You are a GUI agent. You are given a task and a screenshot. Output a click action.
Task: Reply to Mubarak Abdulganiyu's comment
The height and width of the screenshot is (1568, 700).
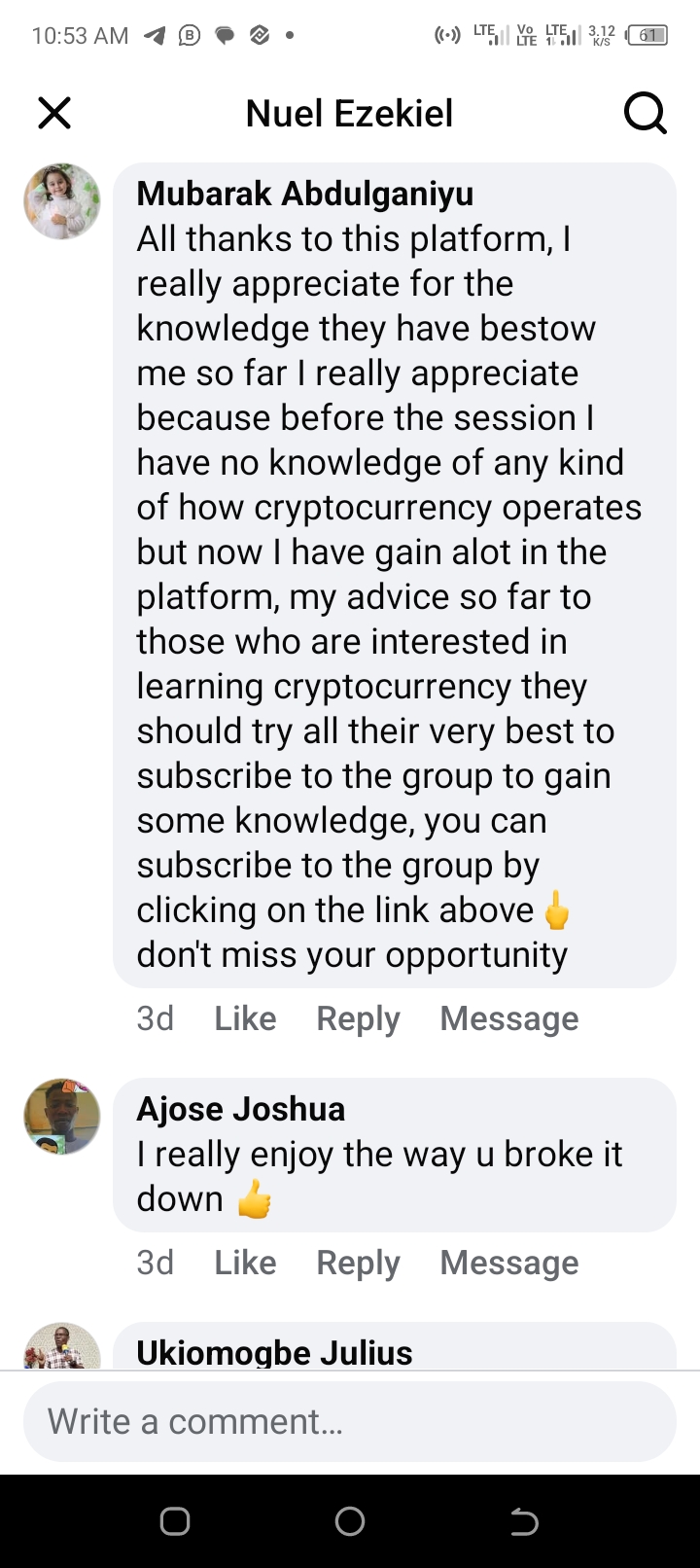click(358, 1018)
